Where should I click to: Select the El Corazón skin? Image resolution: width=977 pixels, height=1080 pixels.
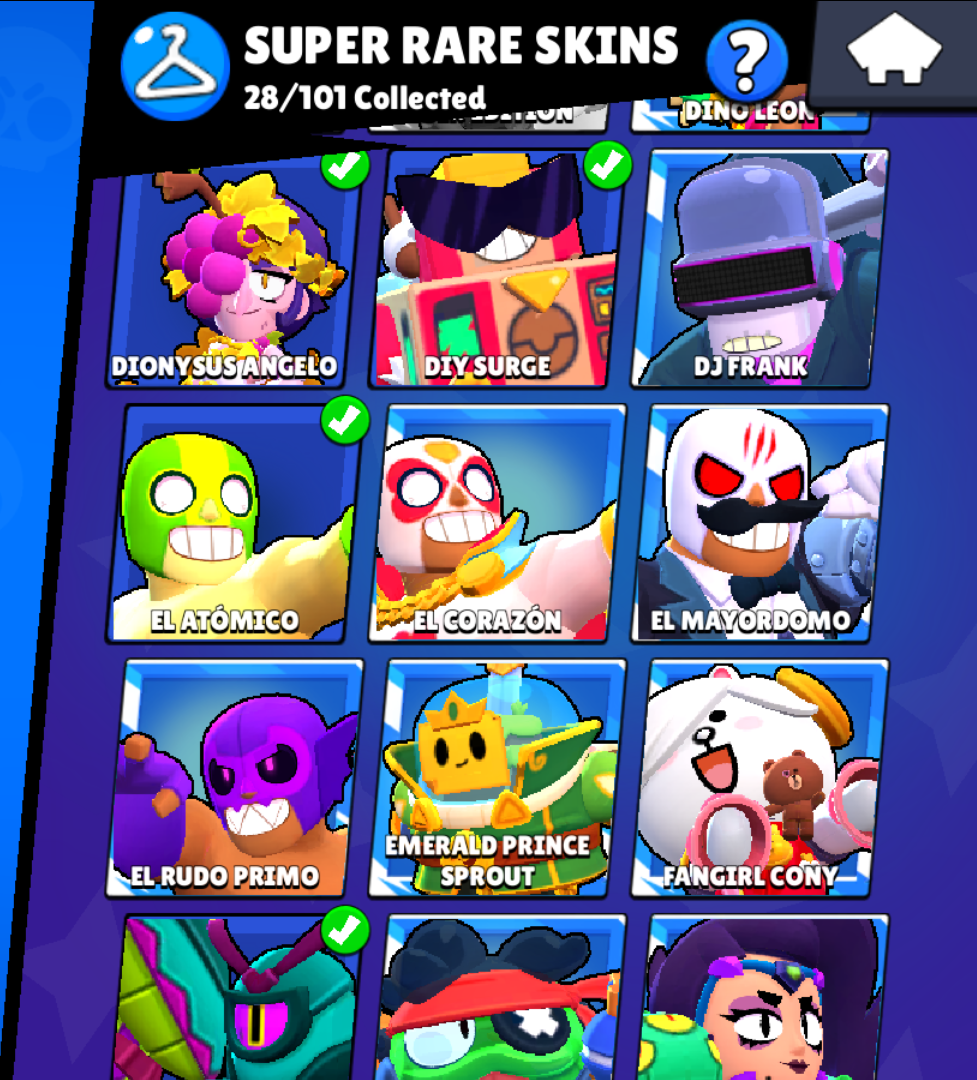tap(497, 523)
